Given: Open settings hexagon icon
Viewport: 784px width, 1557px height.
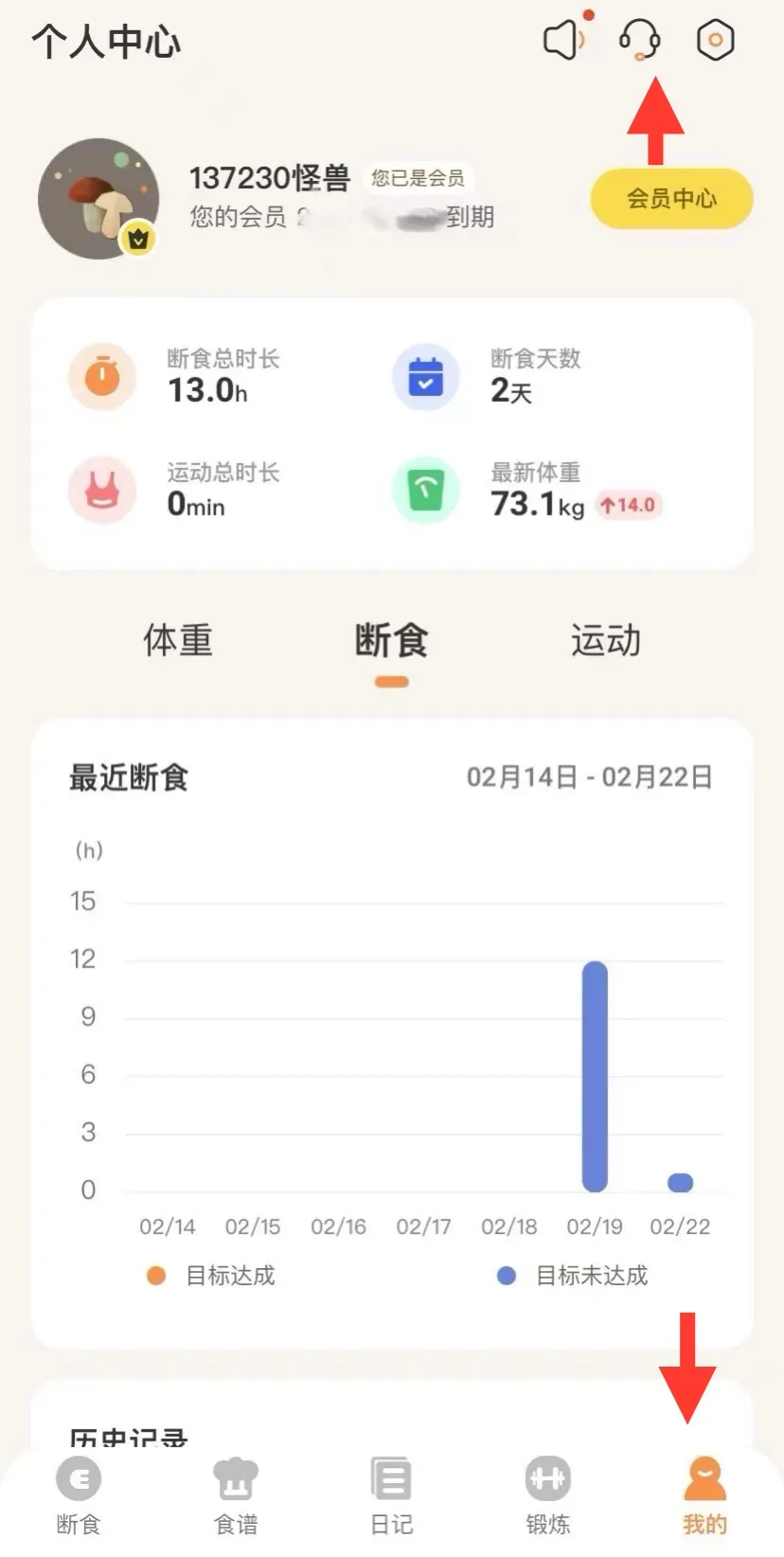Looking at the screenshot, I should (716, 41).
